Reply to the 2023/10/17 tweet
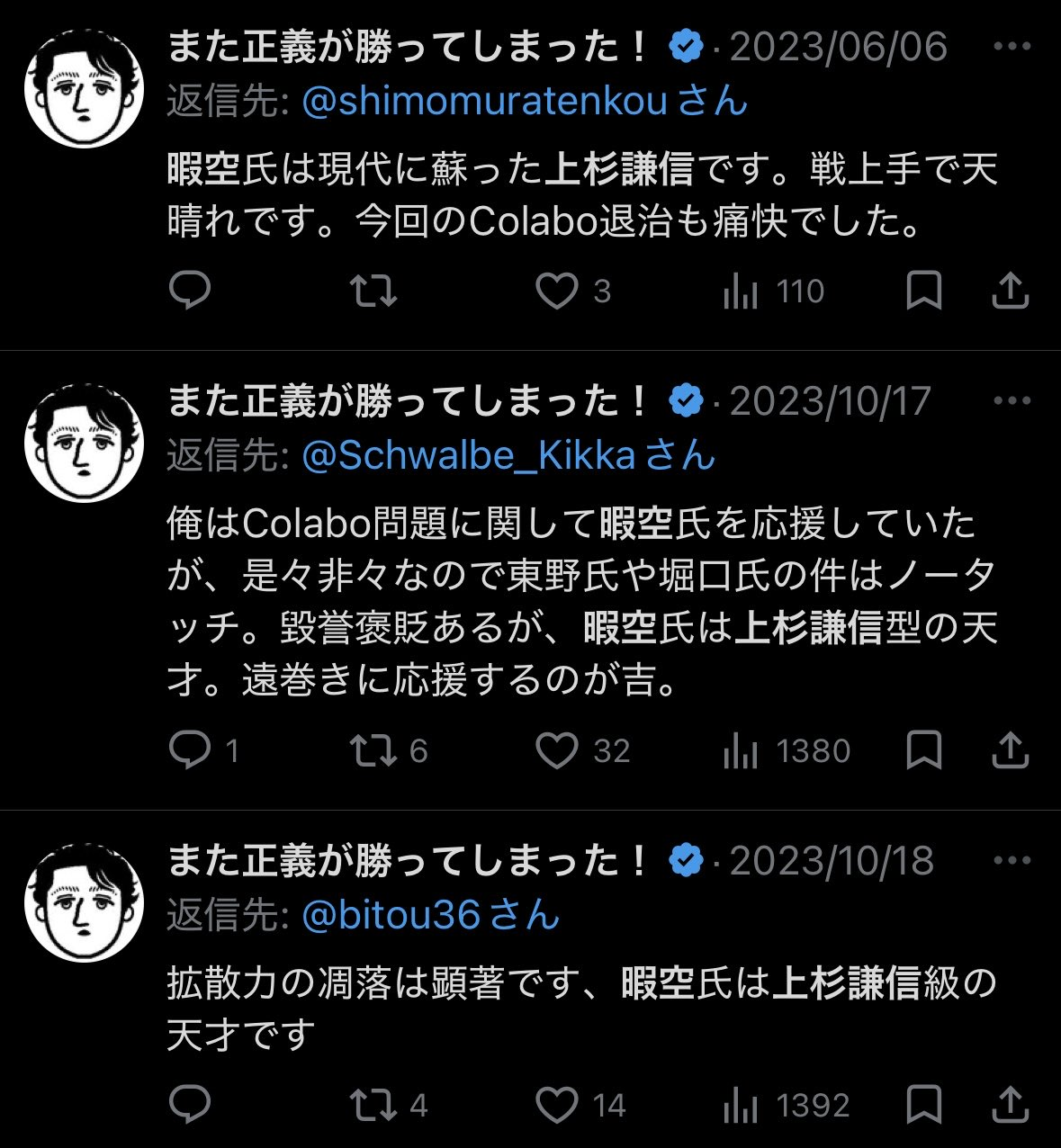1061x1148 pixels. tap(190, 751)
